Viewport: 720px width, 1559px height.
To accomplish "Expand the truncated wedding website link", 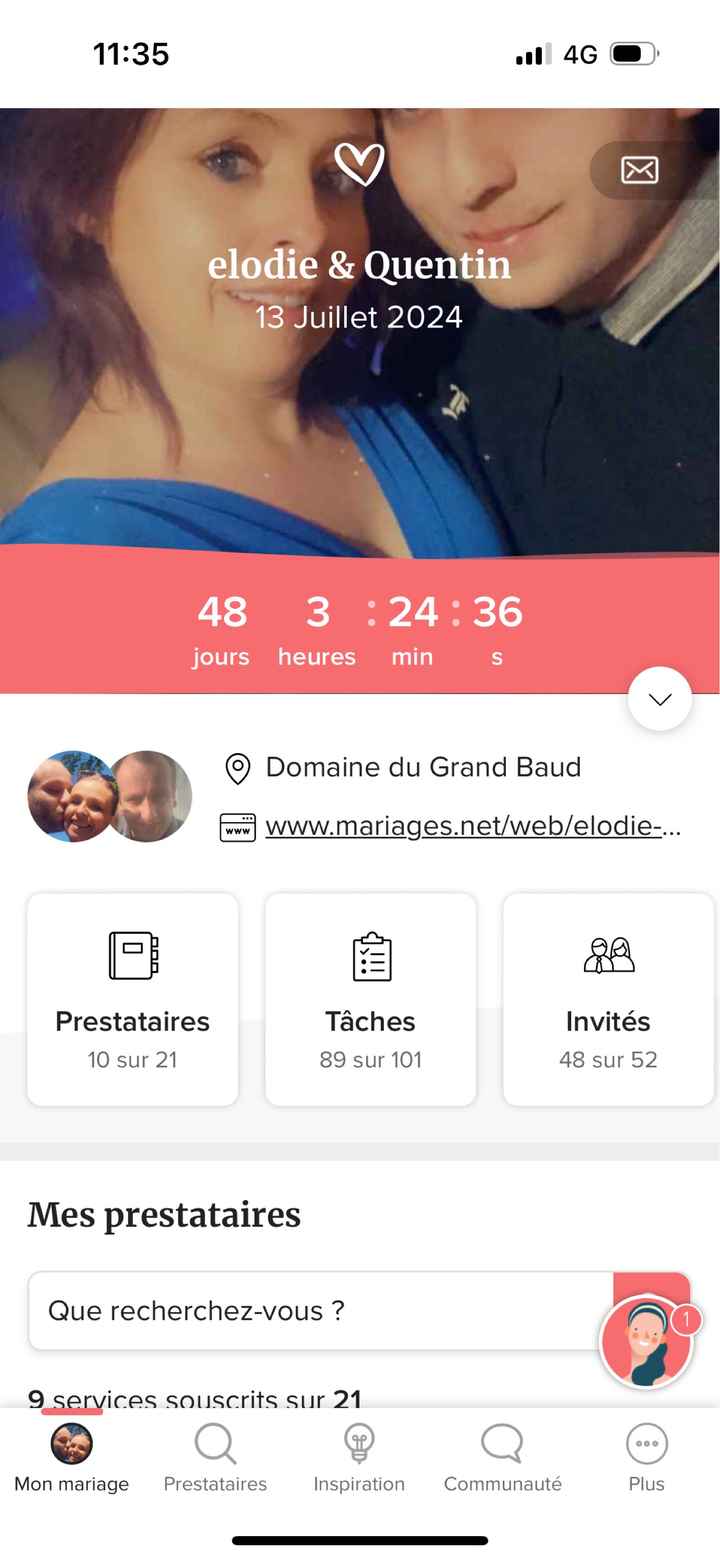I will (x=470, y=827).
